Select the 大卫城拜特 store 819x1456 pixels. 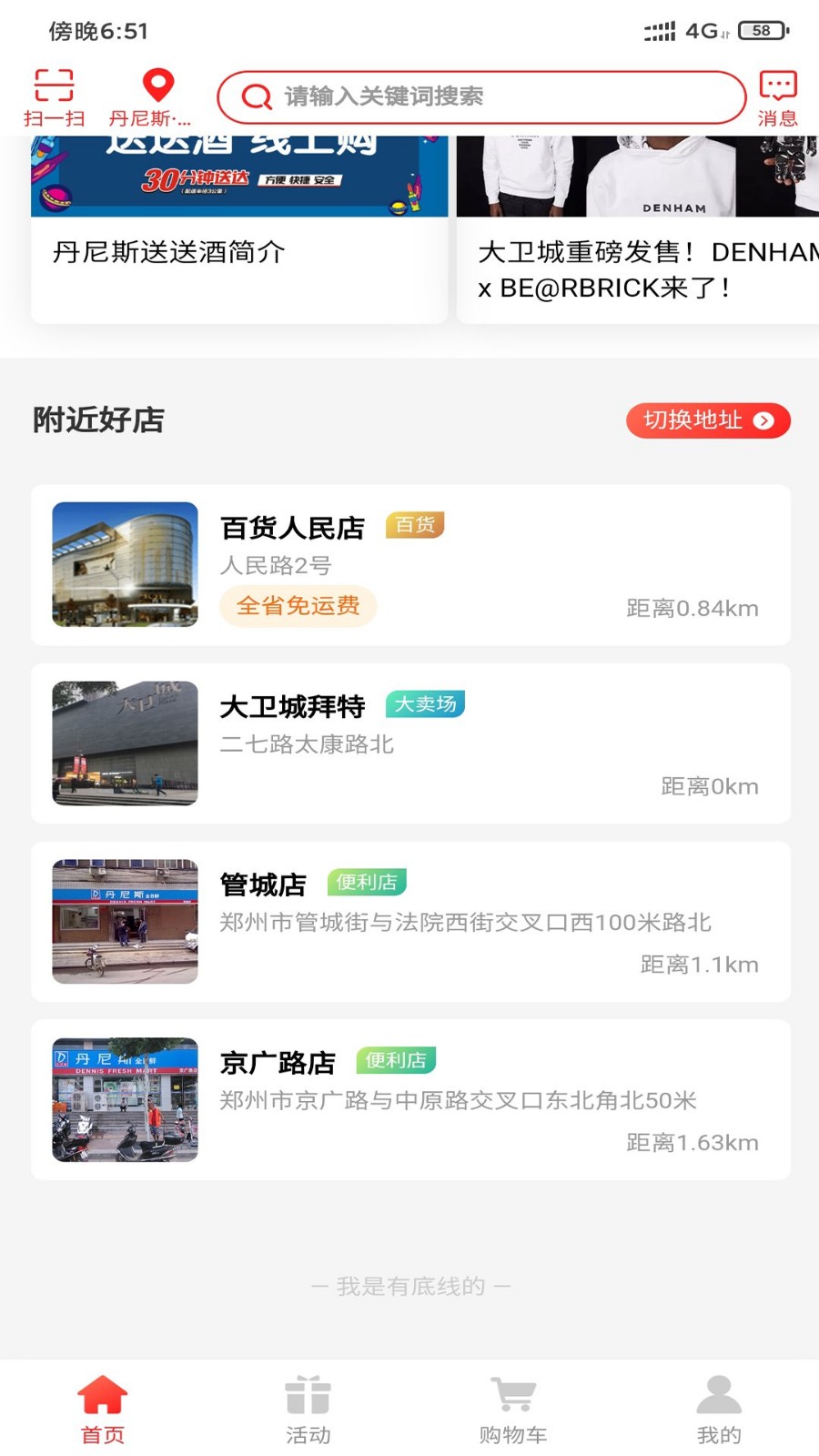[410, 743]
